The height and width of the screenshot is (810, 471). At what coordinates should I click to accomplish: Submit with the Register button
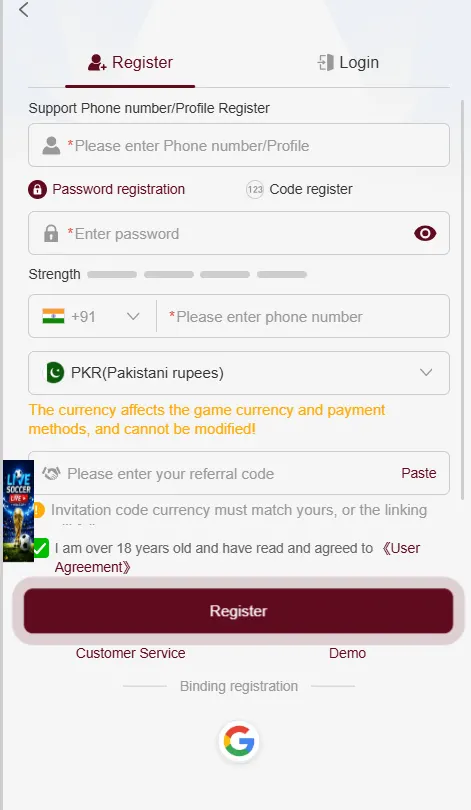[x=239, y=611]
